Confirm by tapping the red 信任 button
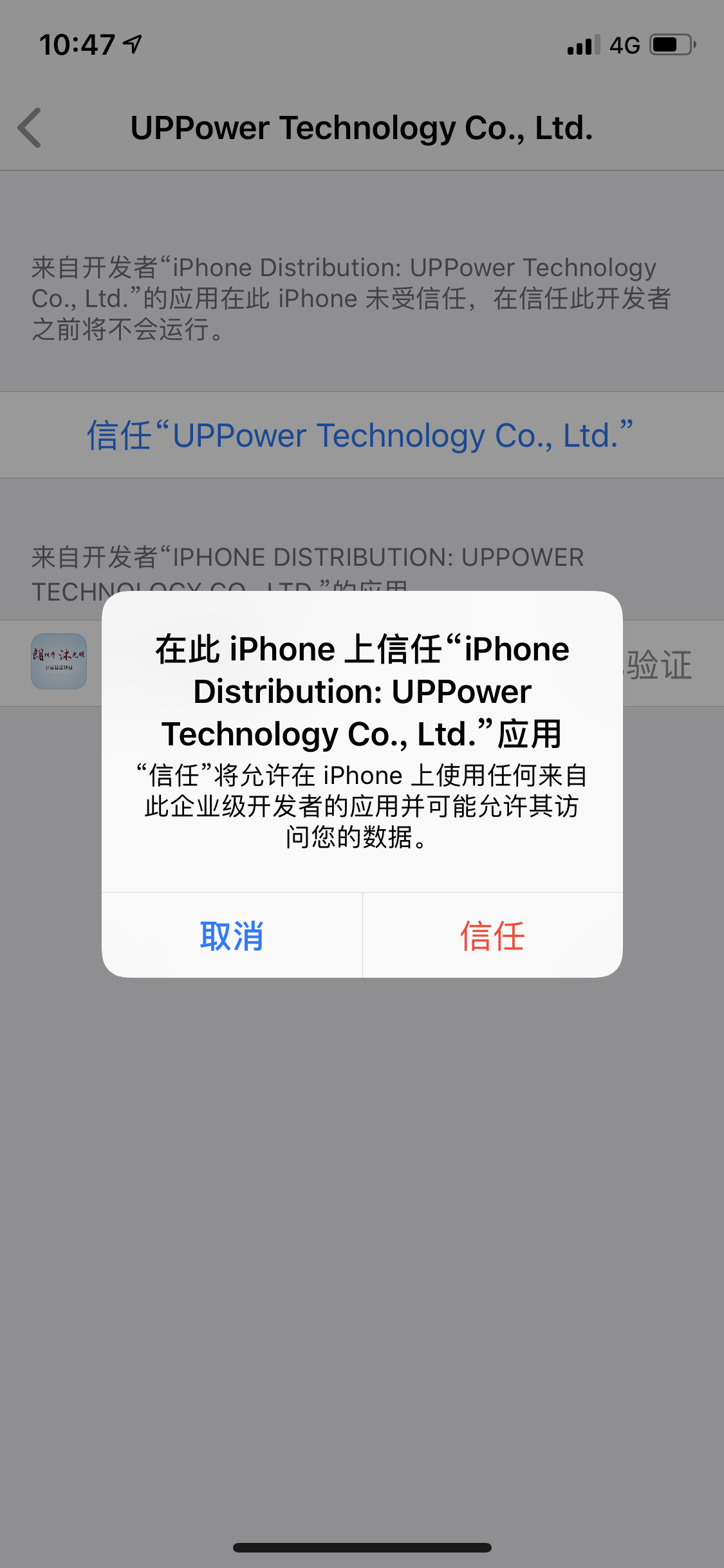Image resolution: width=724 pixels, height=1568 pixels. pyautogui.click(x=492, y=935)
